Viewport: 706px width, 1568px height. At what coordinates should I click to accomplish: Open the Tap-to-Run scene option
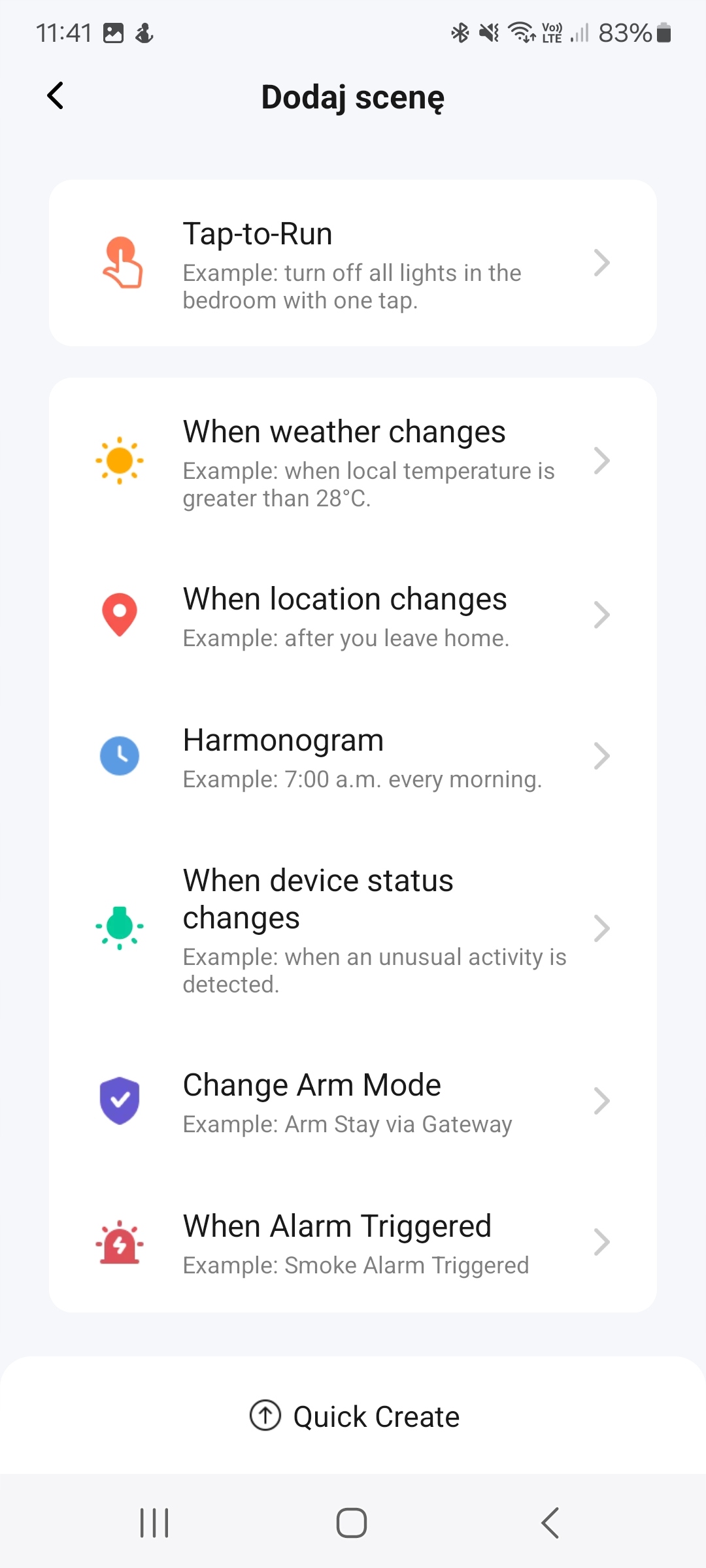(x=353, y=263)
